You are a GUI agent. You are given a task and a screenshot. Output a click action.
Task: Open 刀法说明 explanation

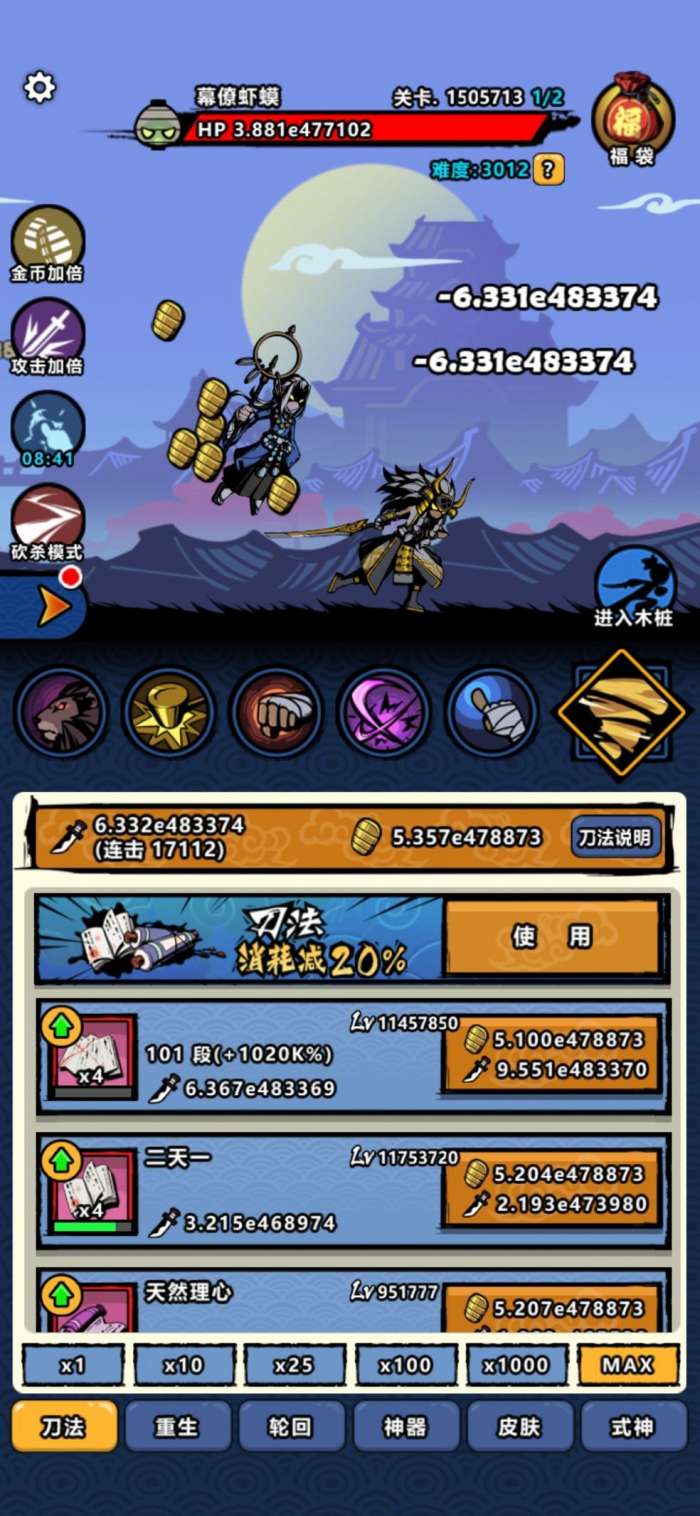616,837
